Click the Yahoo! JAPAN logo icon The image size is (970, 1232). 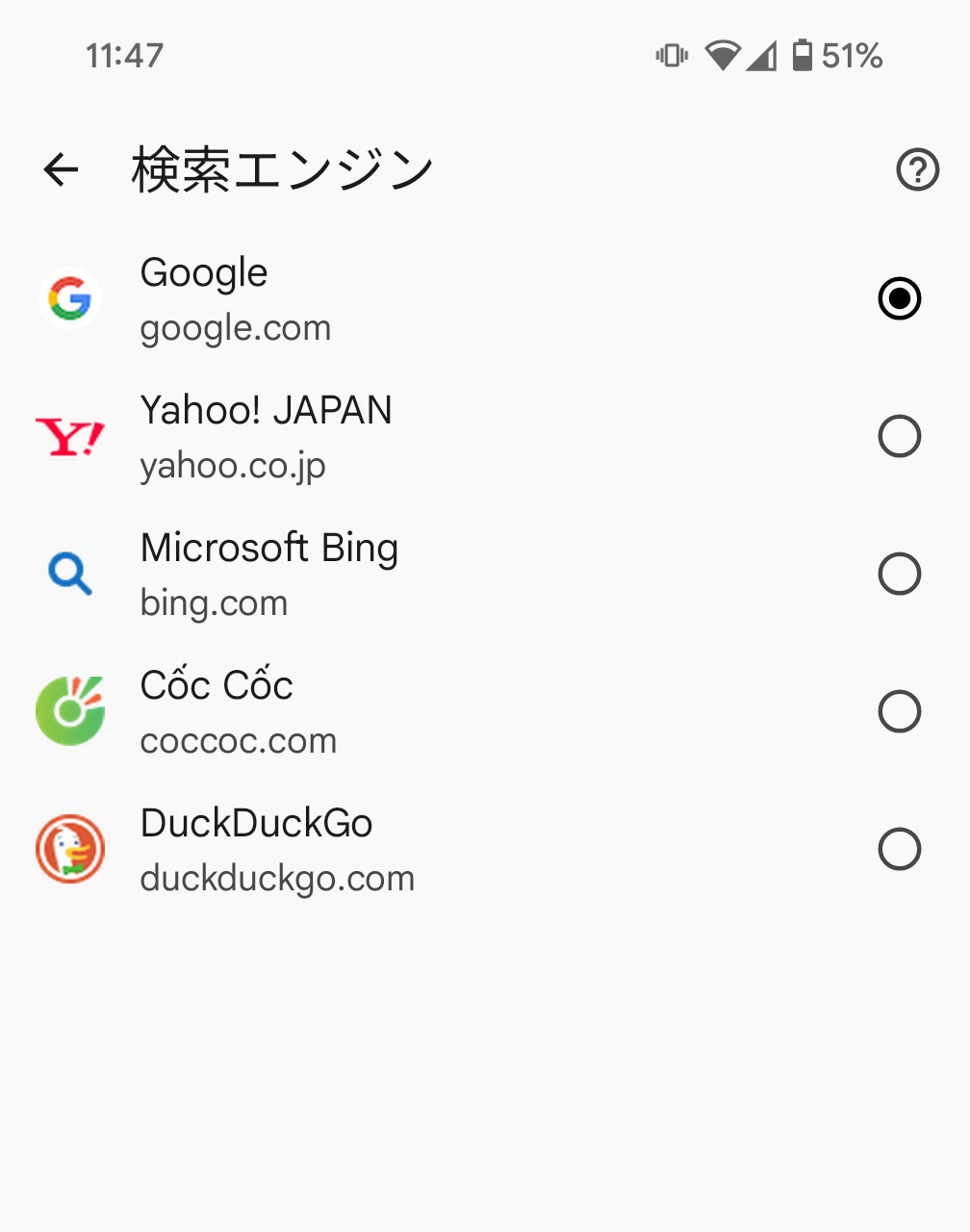[x=70, y=436]
